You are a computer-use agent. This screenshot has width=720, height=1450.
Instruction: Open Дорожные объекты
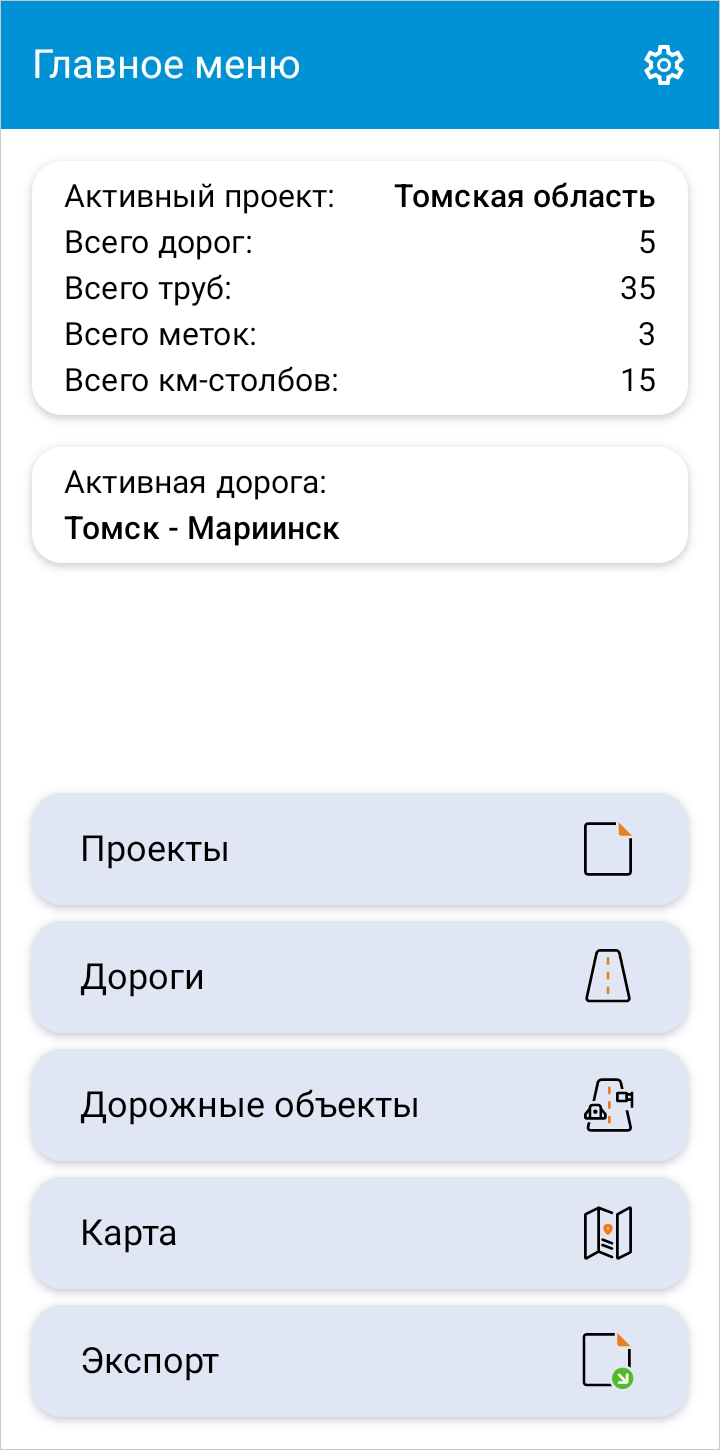pos(360,1105)
